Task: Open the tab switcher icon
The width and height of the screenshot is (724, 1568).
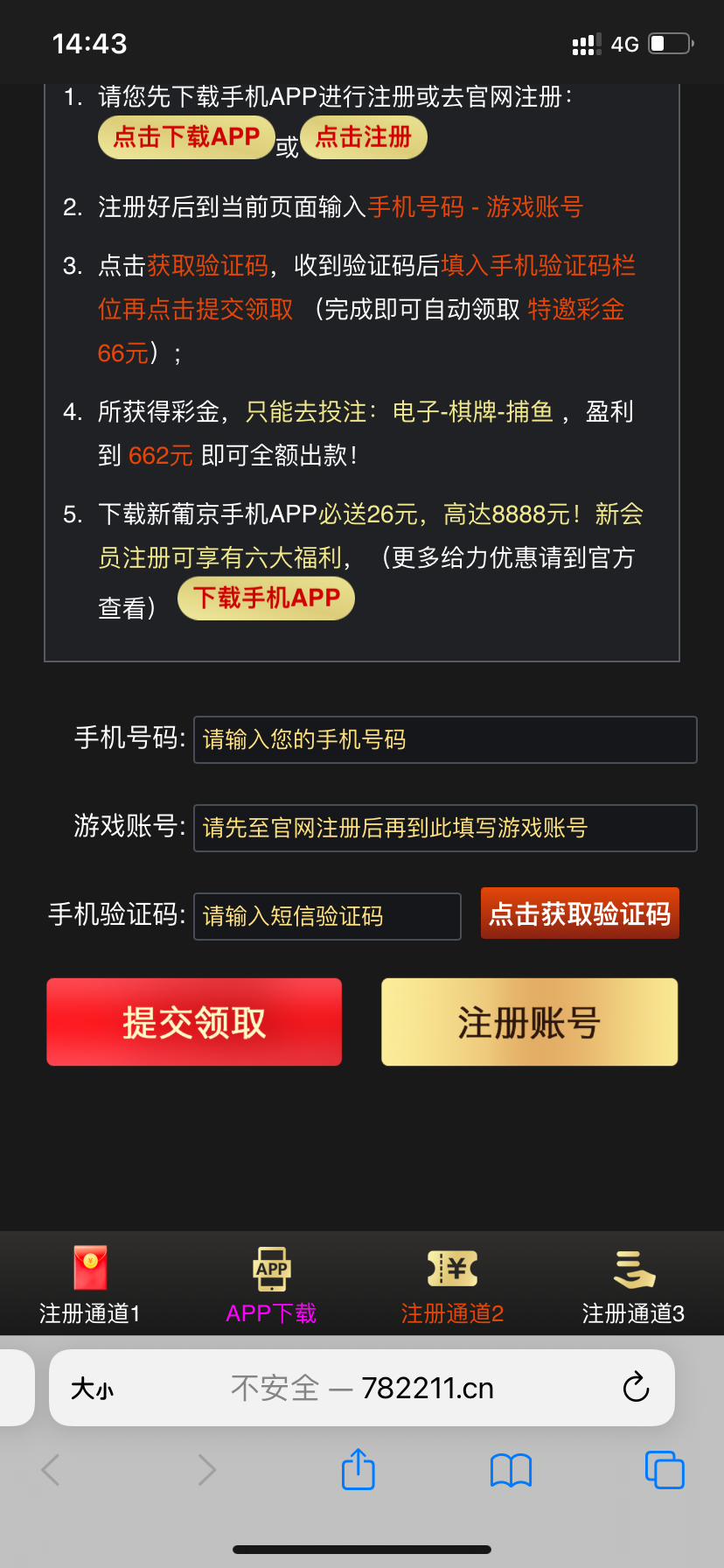Action: pos(665,1470)
